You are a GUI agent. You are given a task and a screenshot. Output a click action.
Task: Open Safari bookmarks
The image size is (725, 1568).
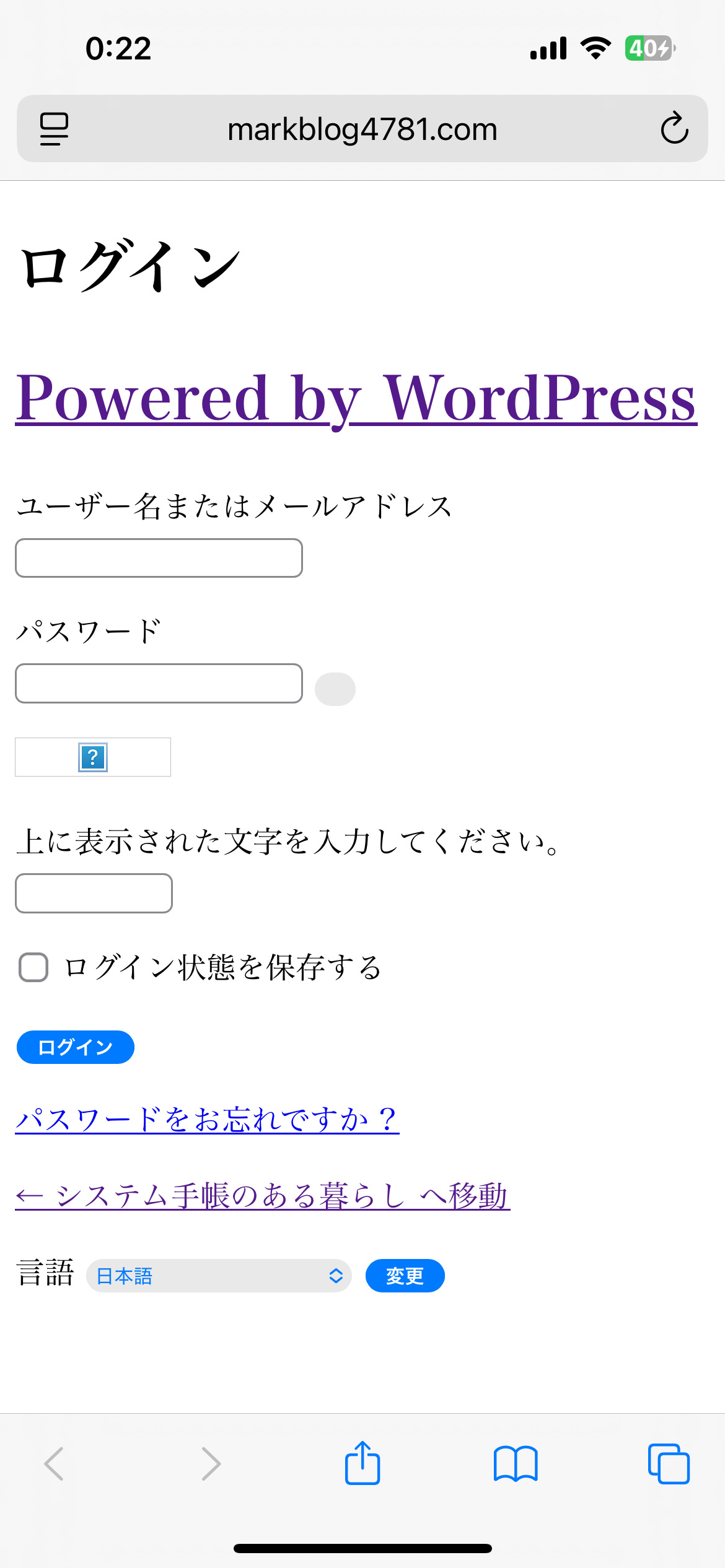(516, 1464)
